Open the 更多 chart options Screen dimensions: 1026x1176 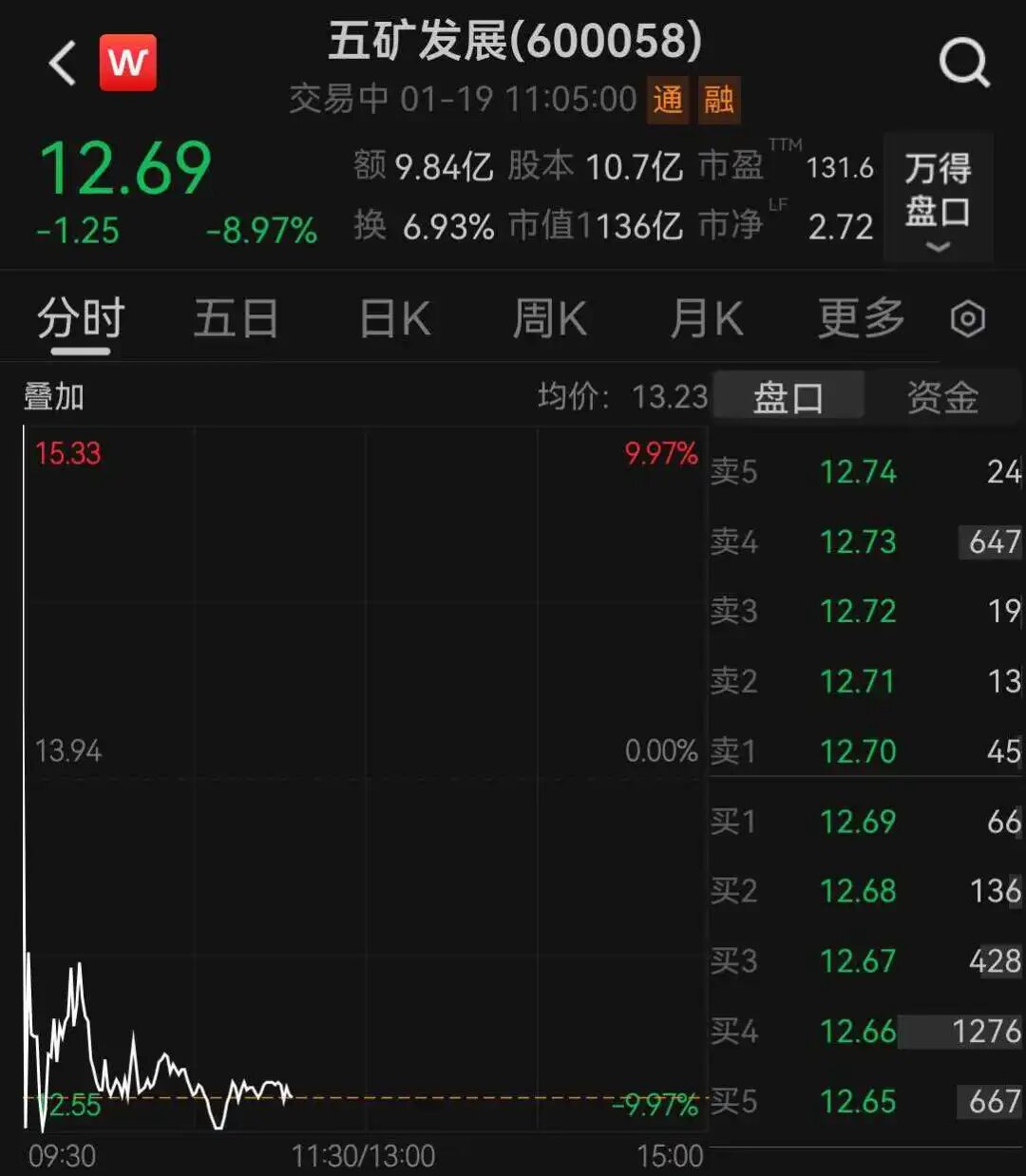(861, 318)
